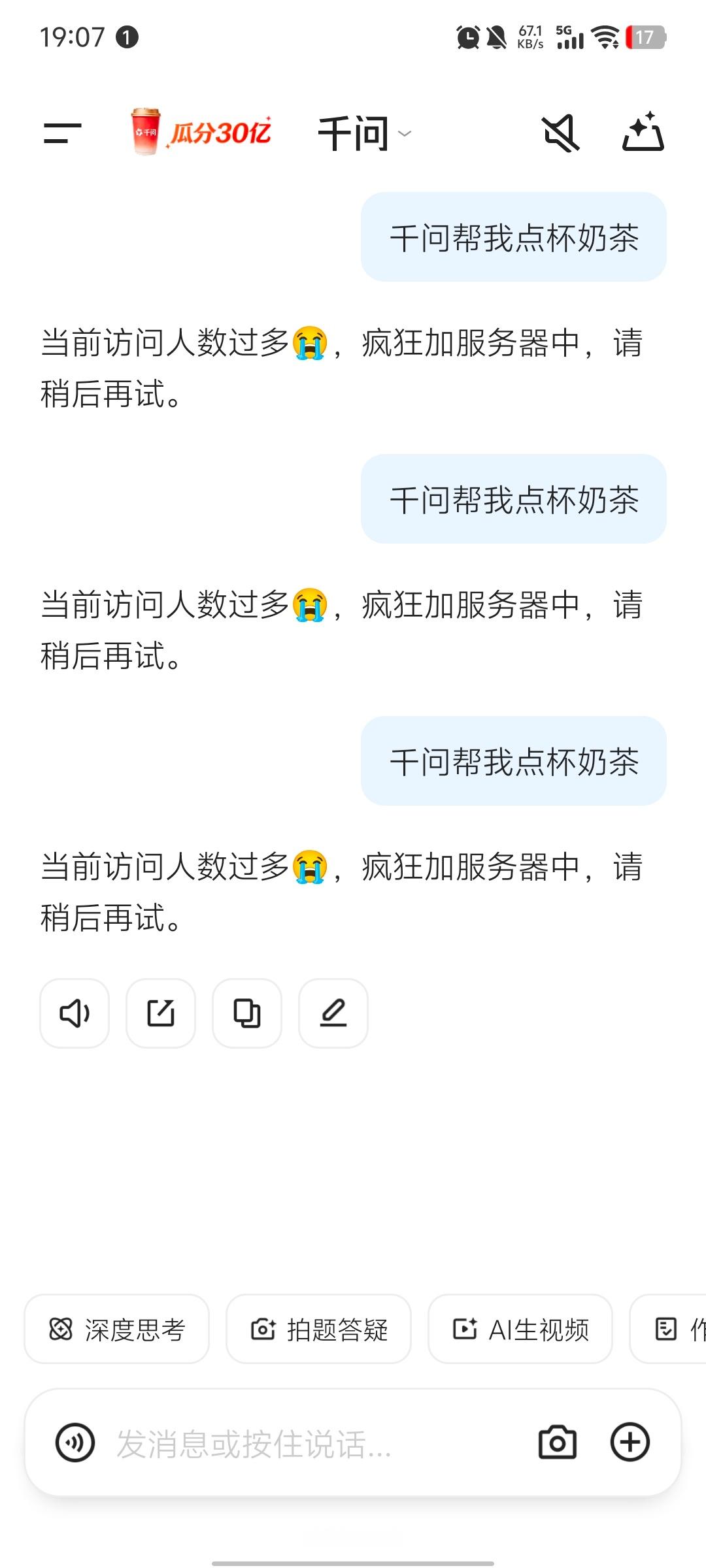Copy the assistant's reply
Viewport: 706px width, 1568px height.
point(247,1013)
